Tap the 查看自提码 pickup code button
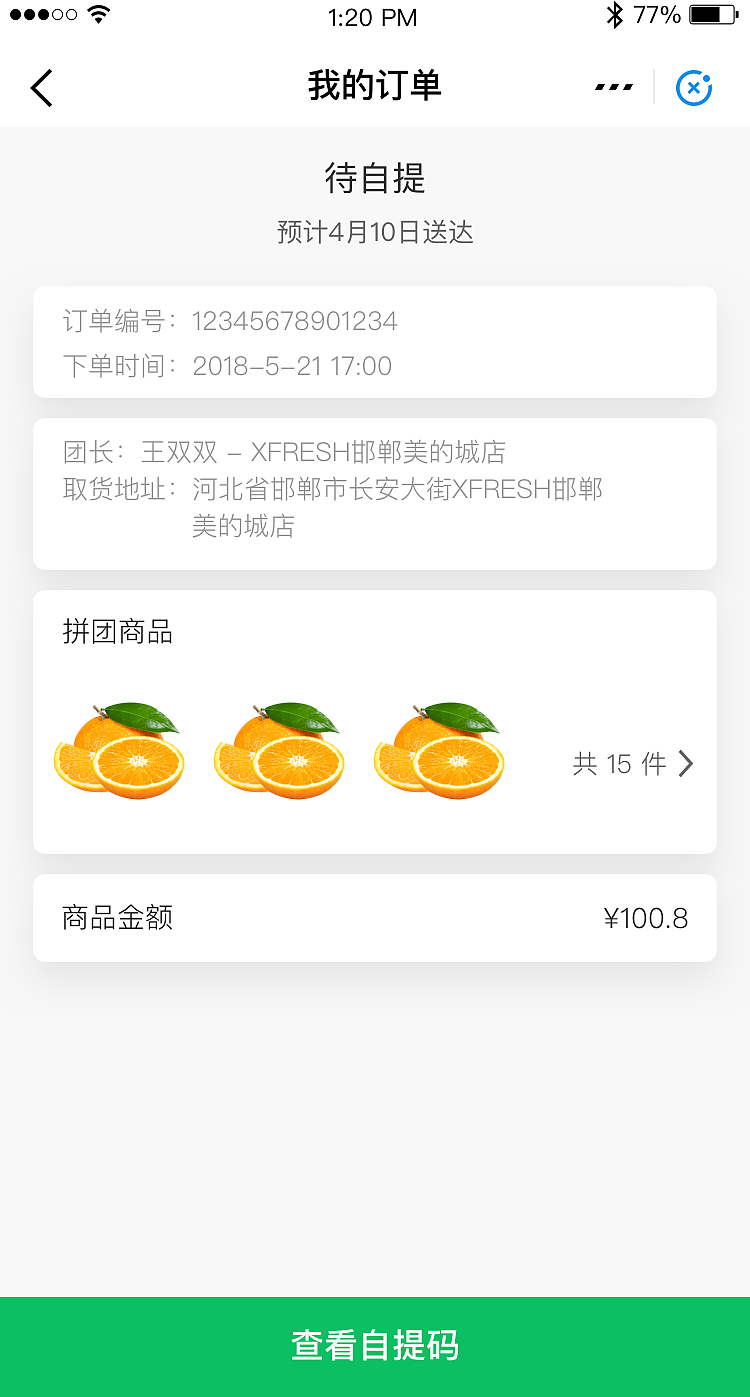The height and width of the screenshot is (1397, 750). tap(375, 1346)
